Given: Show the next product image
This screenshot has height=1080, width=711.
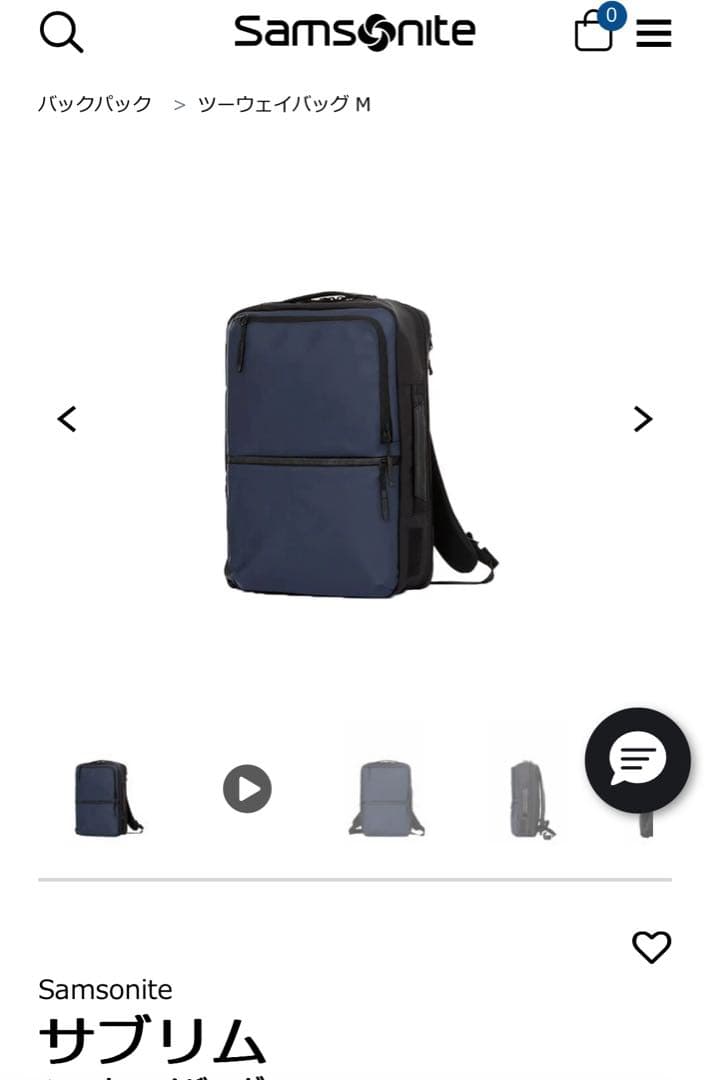Looking at the screenshot, I should (x=642, y=419).
